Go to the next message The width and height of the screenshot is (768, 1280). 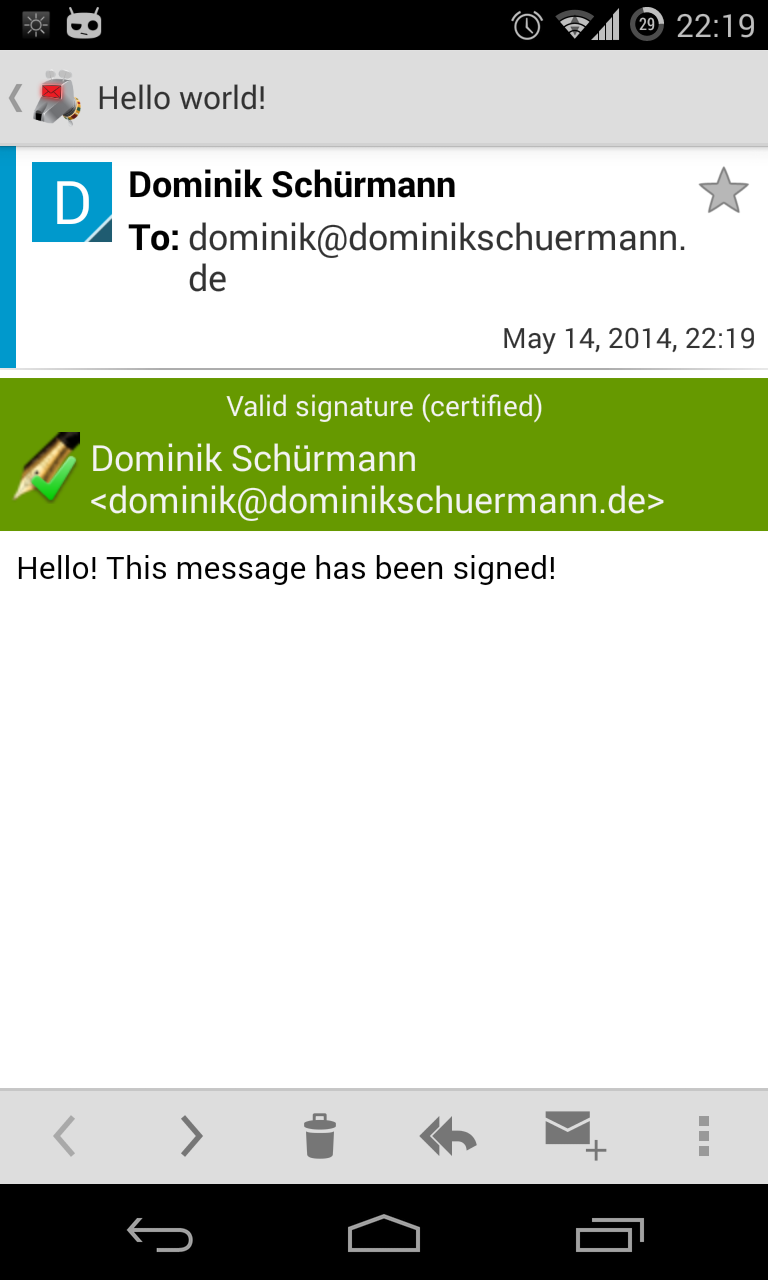coord(191,1136)
